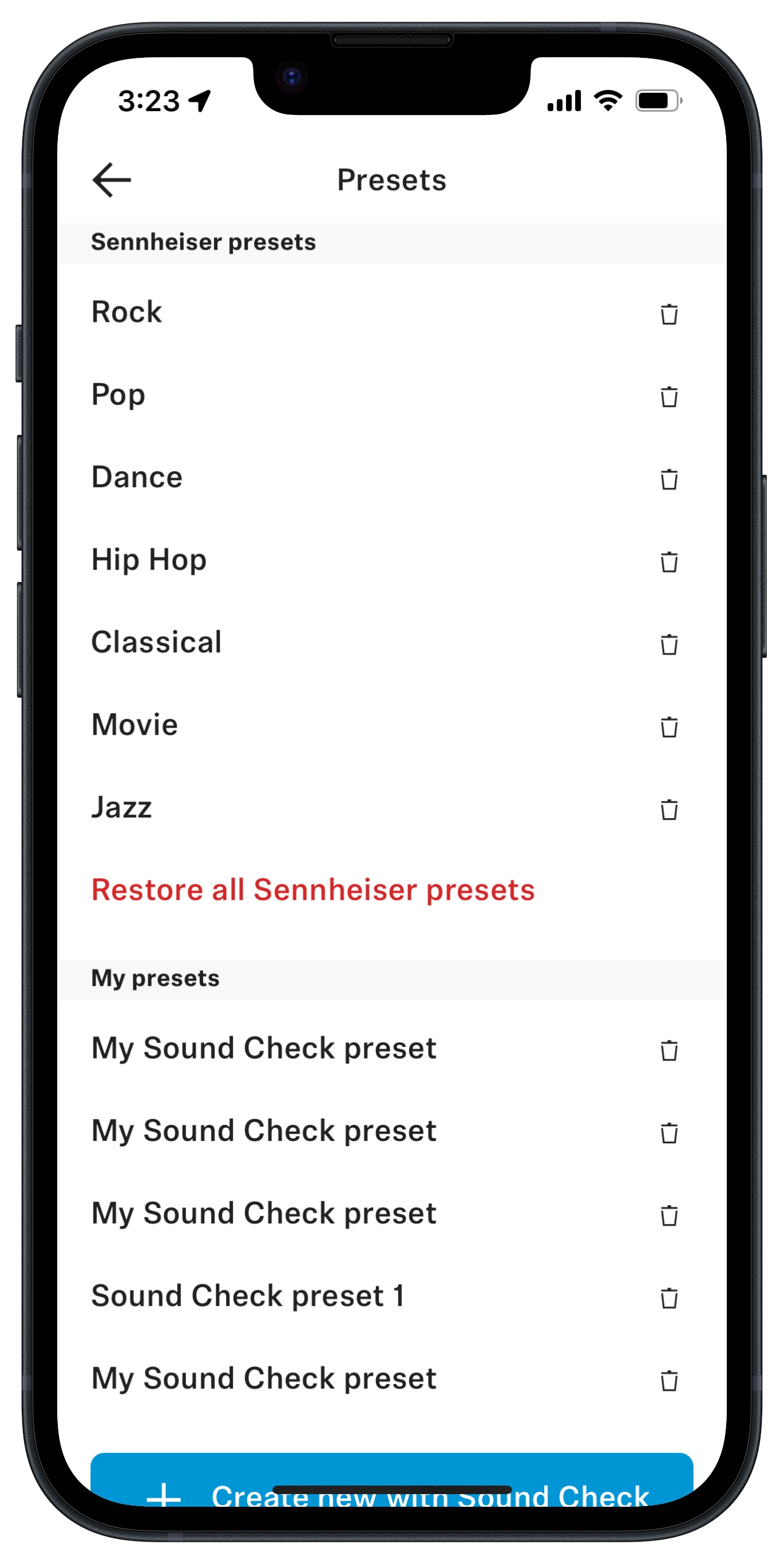The width and height of the screenshot is (784, 1564).
Task: Select the Pop preset
Action: (x=118, y=394)
